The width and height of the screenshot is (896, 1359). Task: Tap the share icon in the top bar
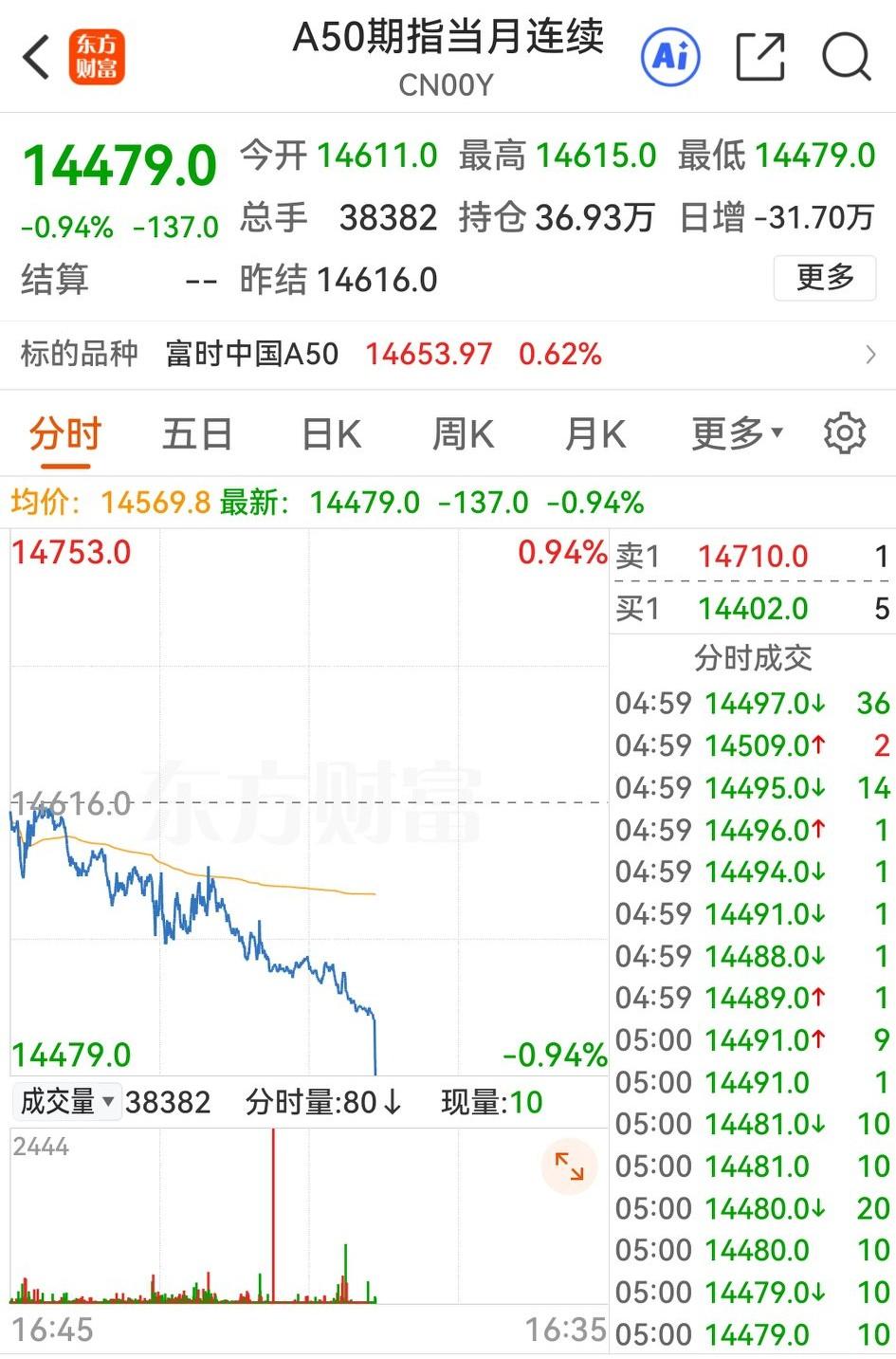(x=759, y=57)
